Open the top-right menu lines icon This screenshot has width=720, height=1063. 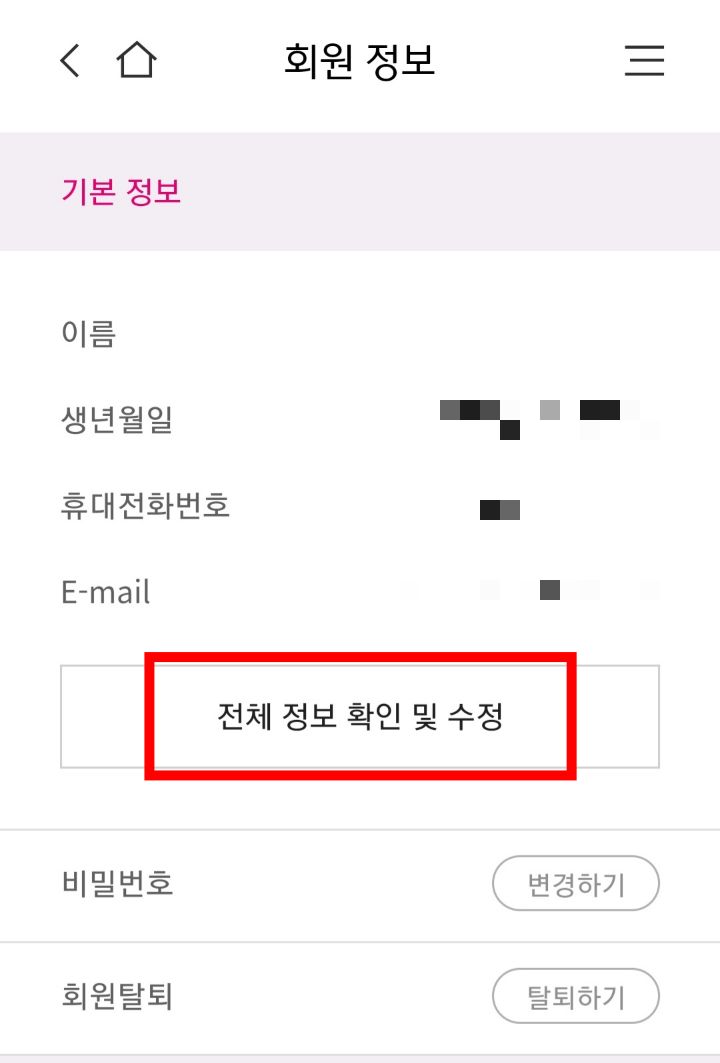pos(645,61)
